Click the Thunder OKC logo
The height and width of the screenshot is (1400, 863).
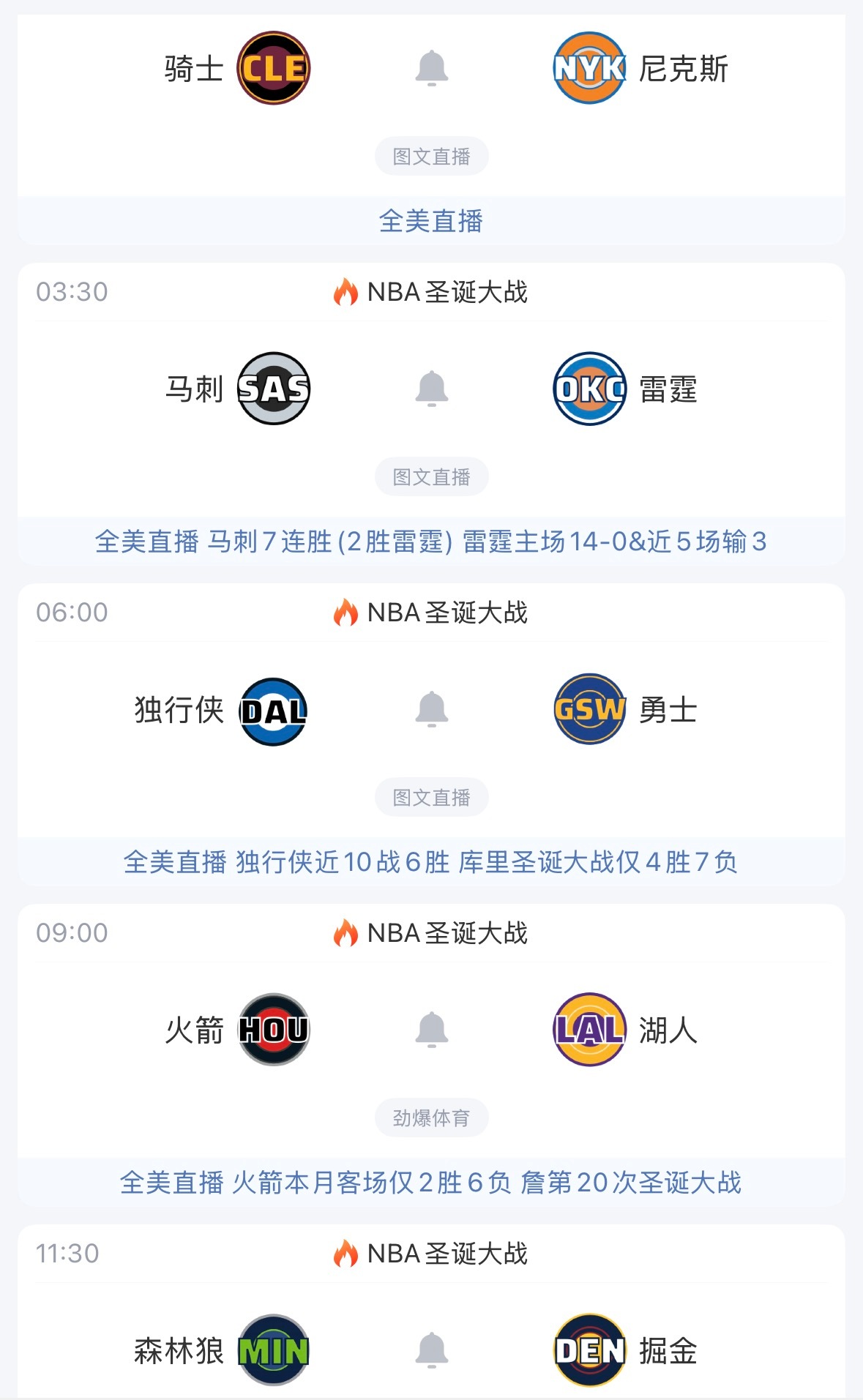pos(589,388)
